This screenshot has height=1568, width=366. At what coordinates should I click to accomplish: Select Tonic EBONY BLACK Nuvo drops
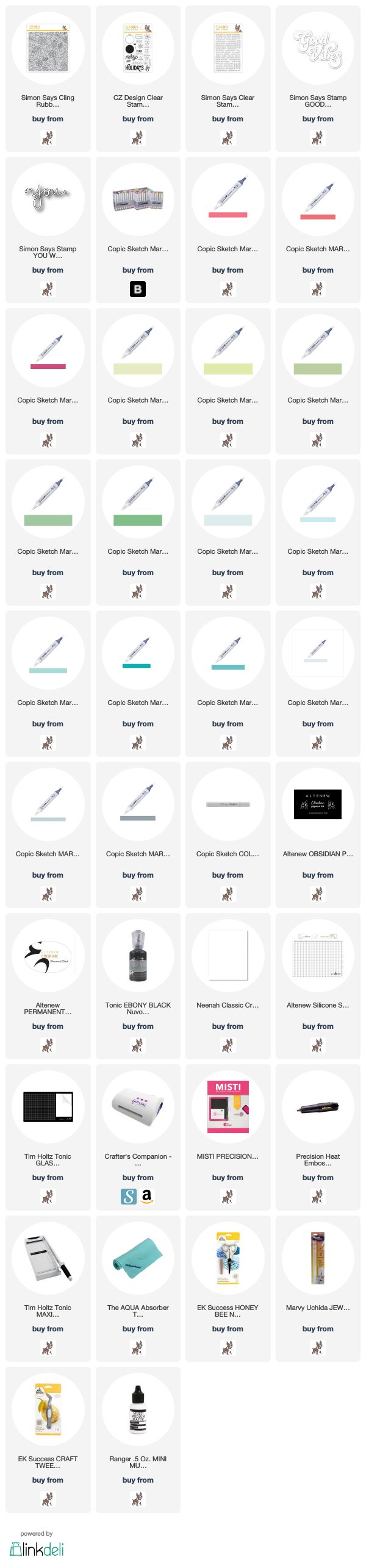138,956
